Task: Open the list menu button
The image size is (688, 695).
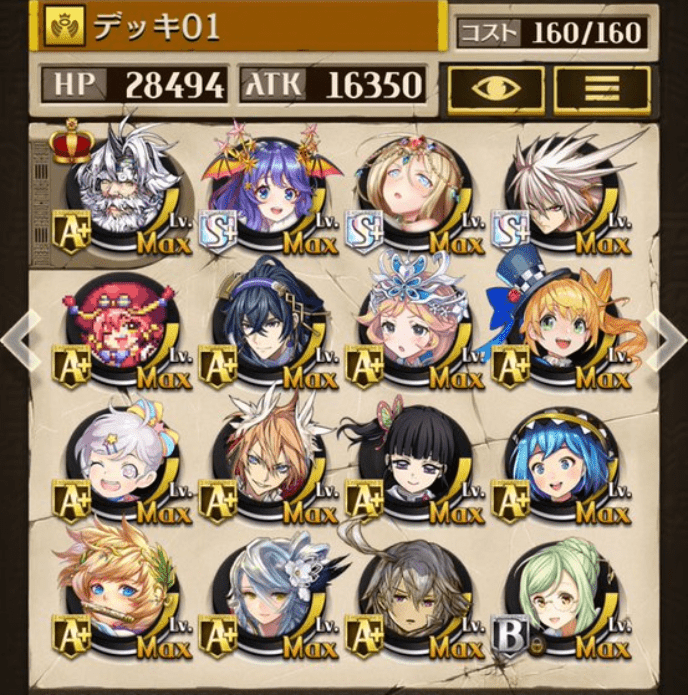Action: [602, 90]
